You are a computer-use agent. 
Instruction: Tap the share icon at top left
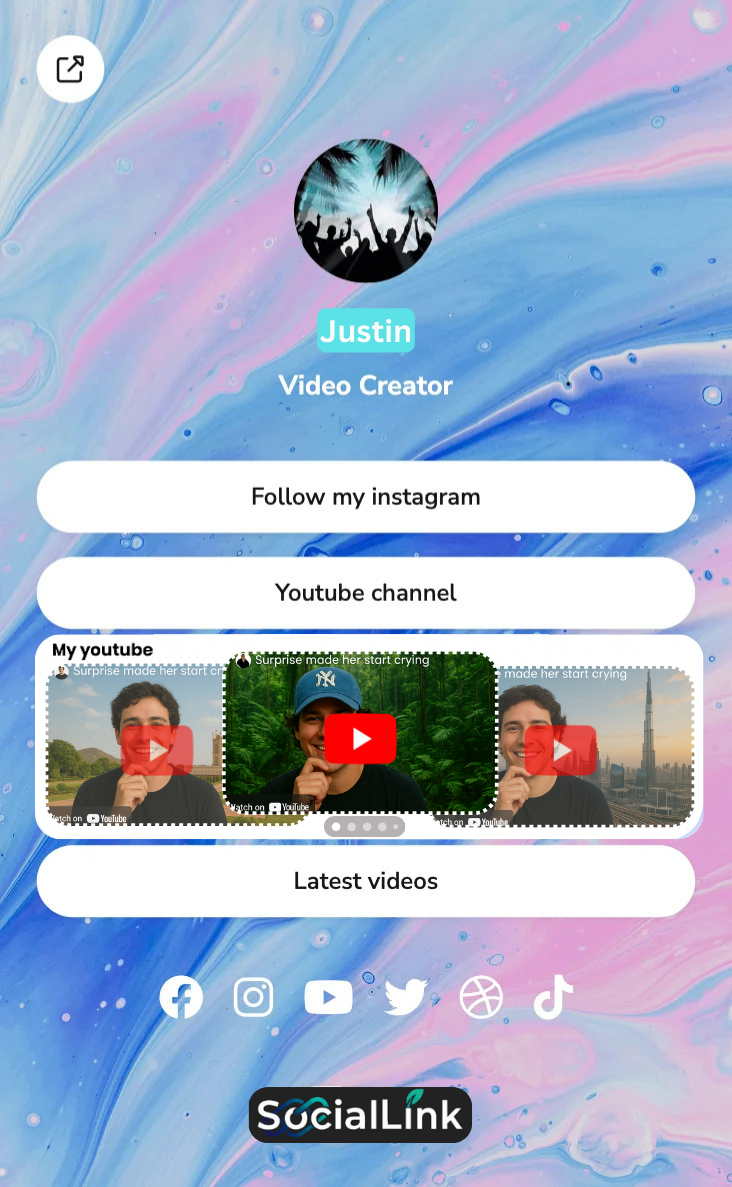(x=70, y=69)
